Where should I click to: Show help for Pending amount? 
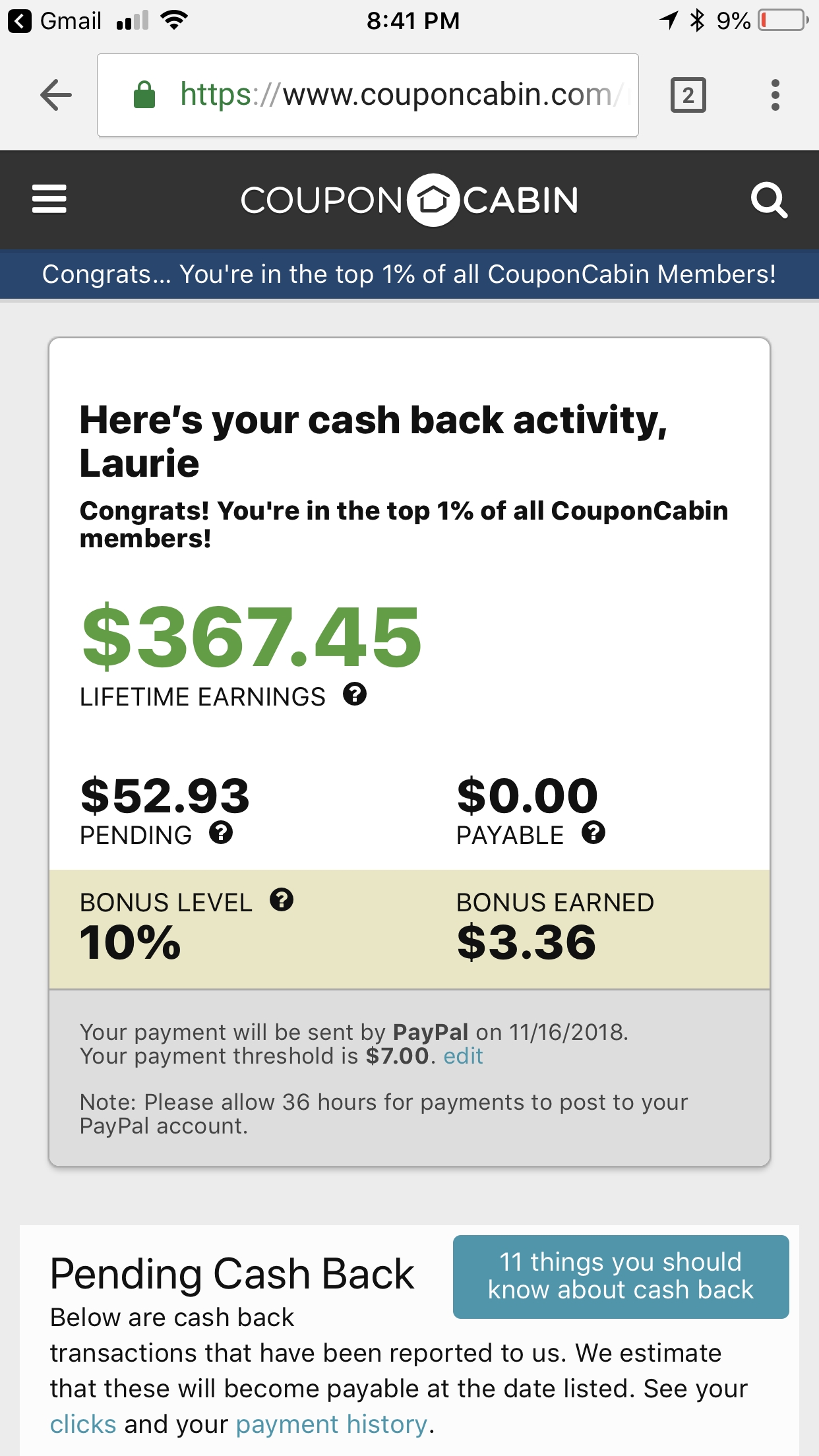(221, 833)
